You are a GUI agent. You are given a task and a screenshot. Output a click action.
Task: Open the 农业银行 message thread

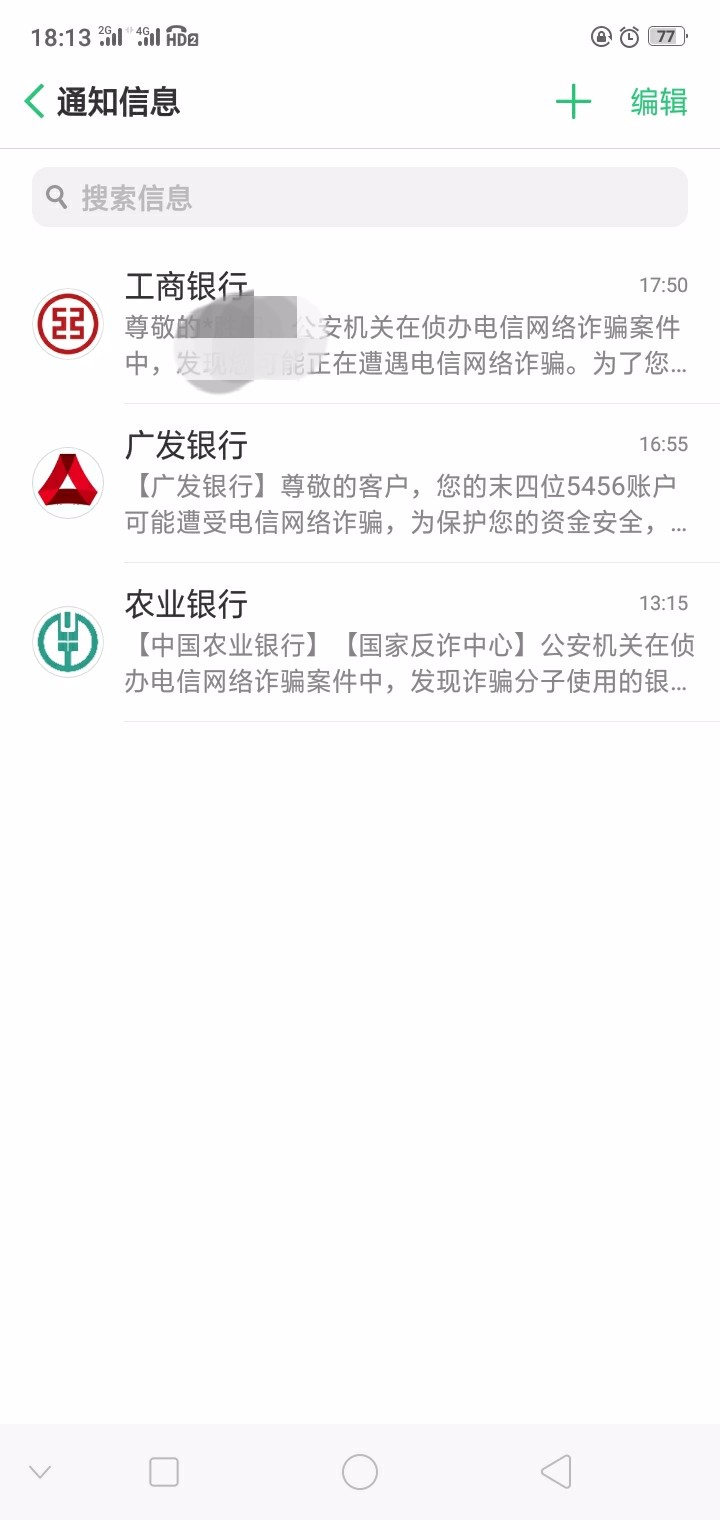(405, 643)
